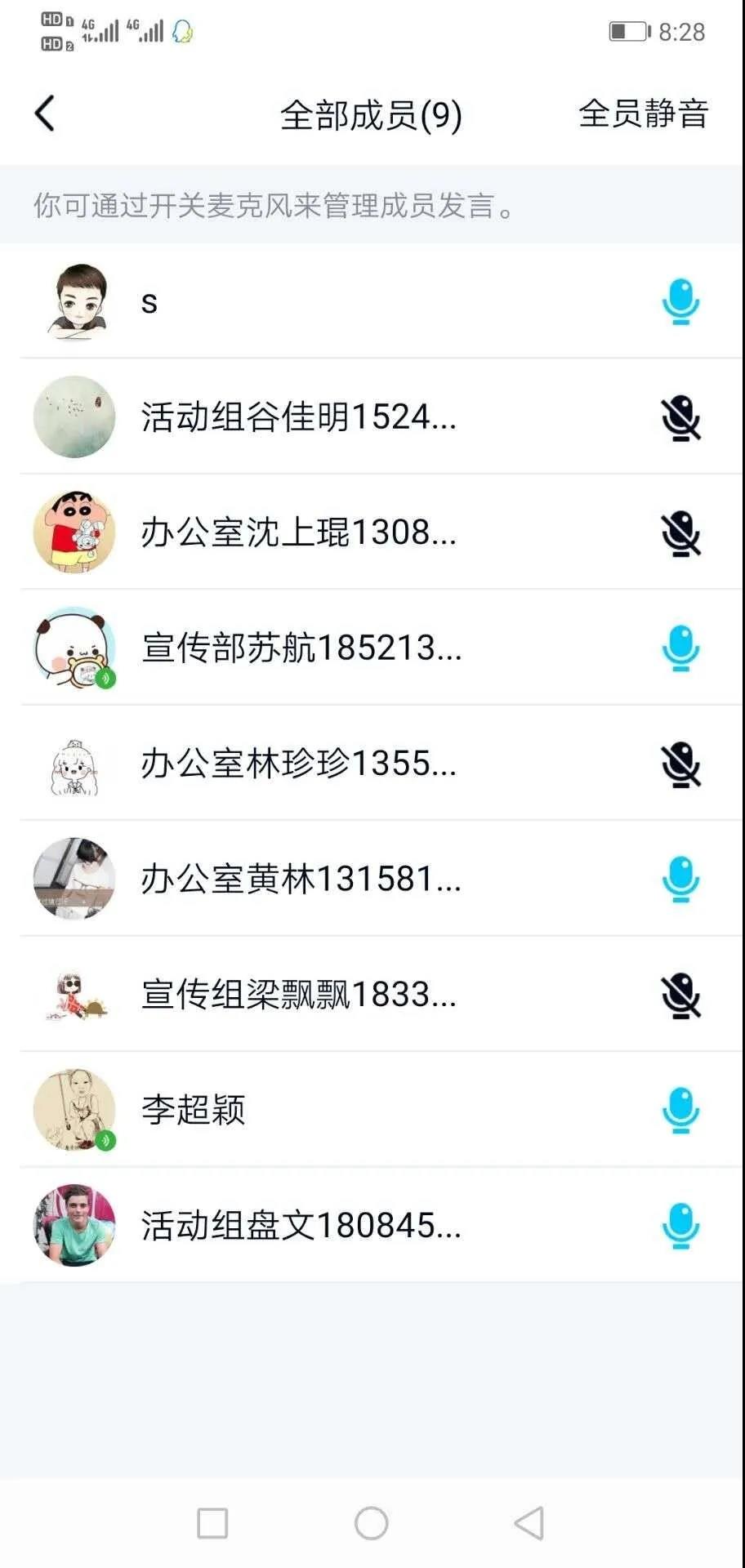745x1568 pixels.
Task: Unmute 办公室林珍珍's microphone
Action: tap(680, 764)
